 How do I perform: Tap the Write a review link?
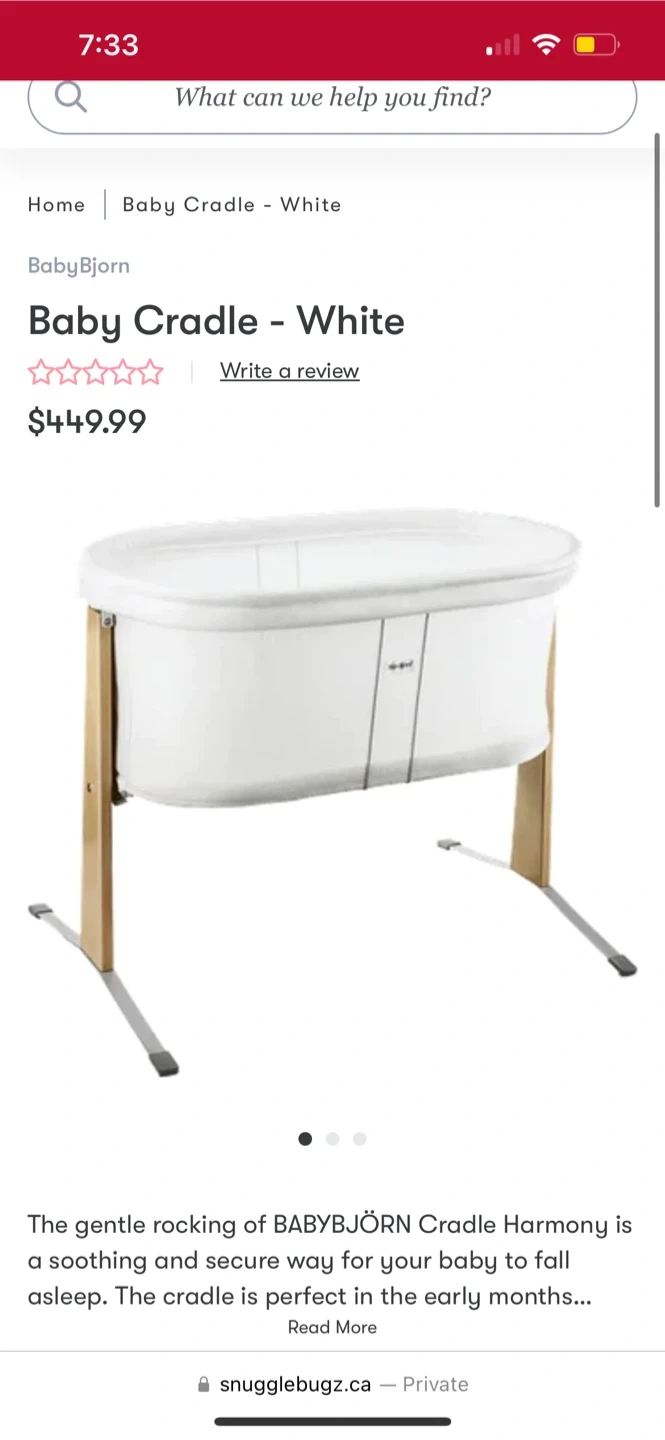point(289,371)
